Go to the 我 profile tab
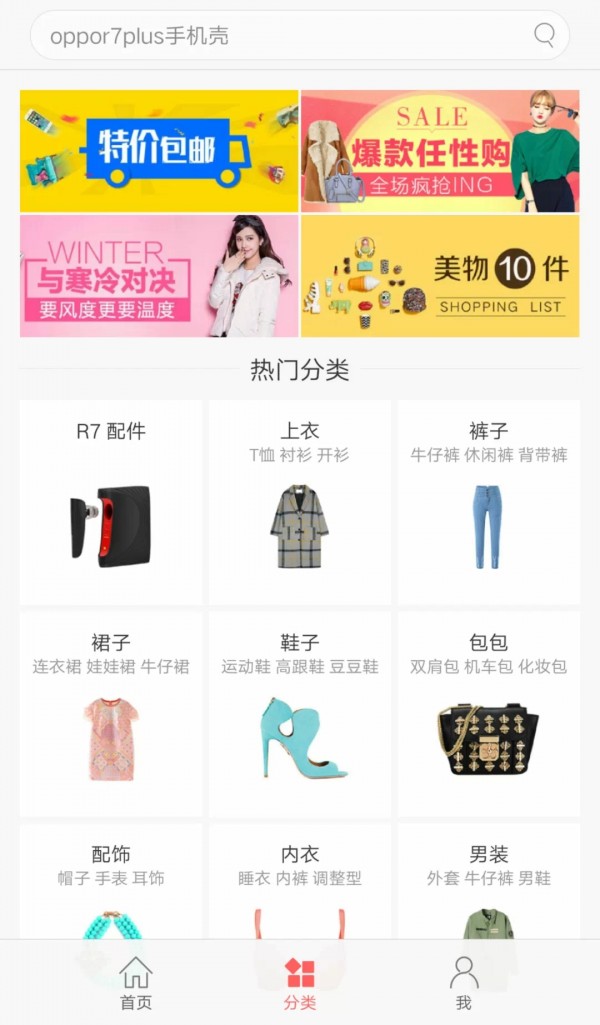Image resolution: width=600 pixels, height=1025 pixels. (463, 983)
